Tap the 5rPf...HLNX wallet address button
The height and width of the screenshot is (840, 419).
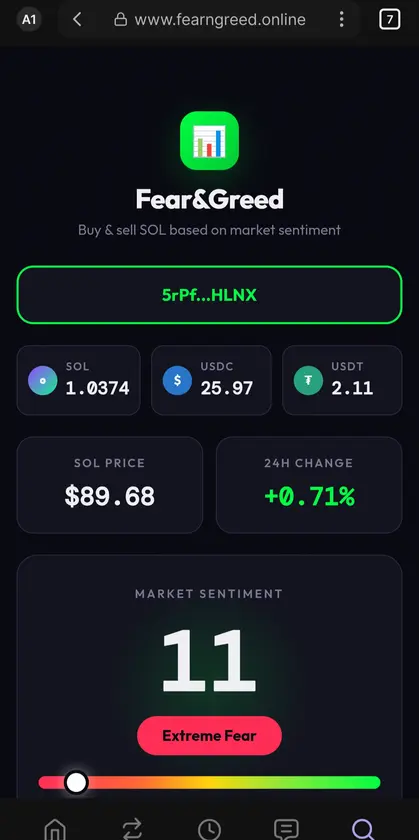209,295
